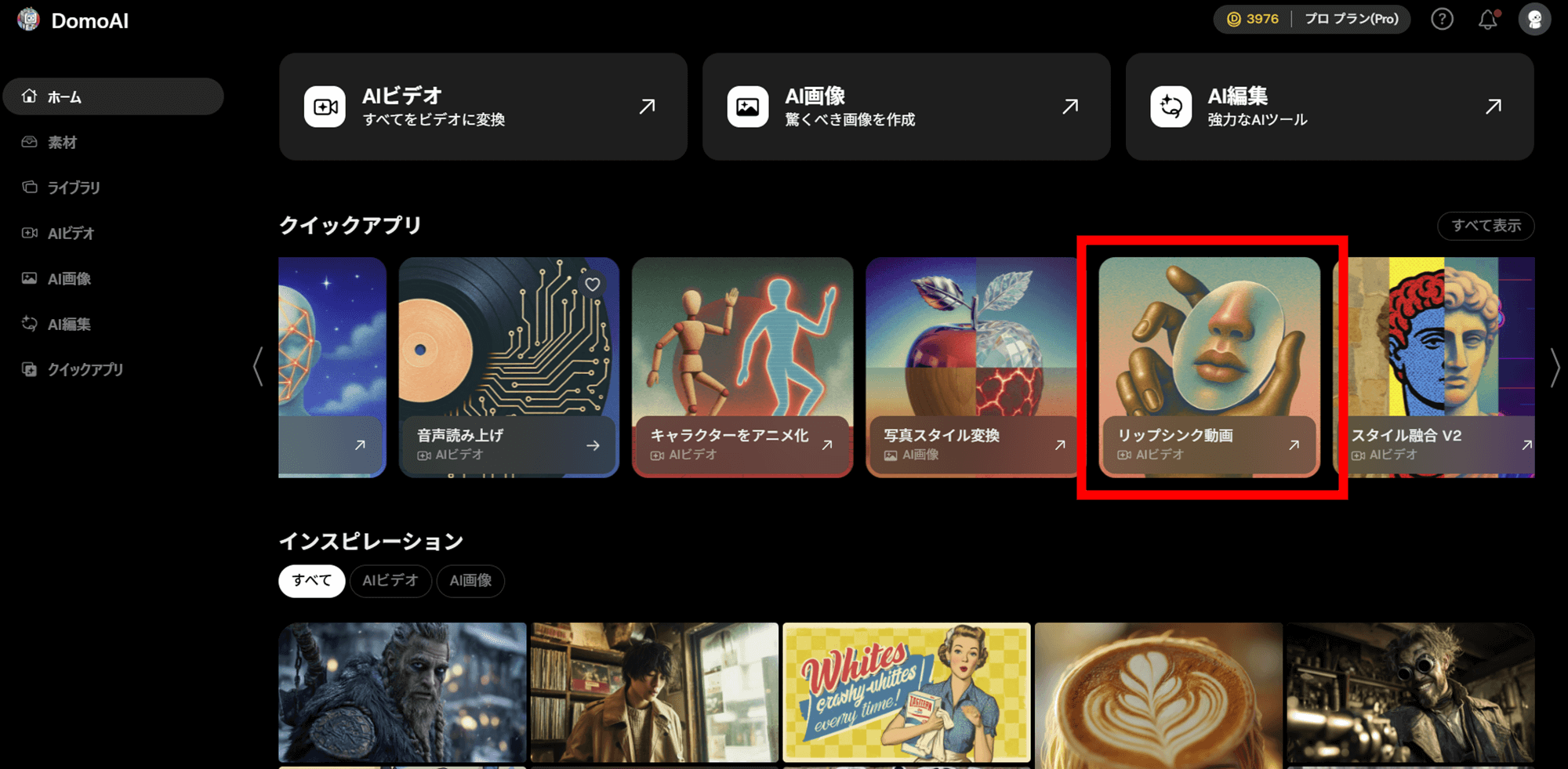1568x769 pixels.
Task: Filter inspiration by the AIビデオ chip
Action: 390,581
